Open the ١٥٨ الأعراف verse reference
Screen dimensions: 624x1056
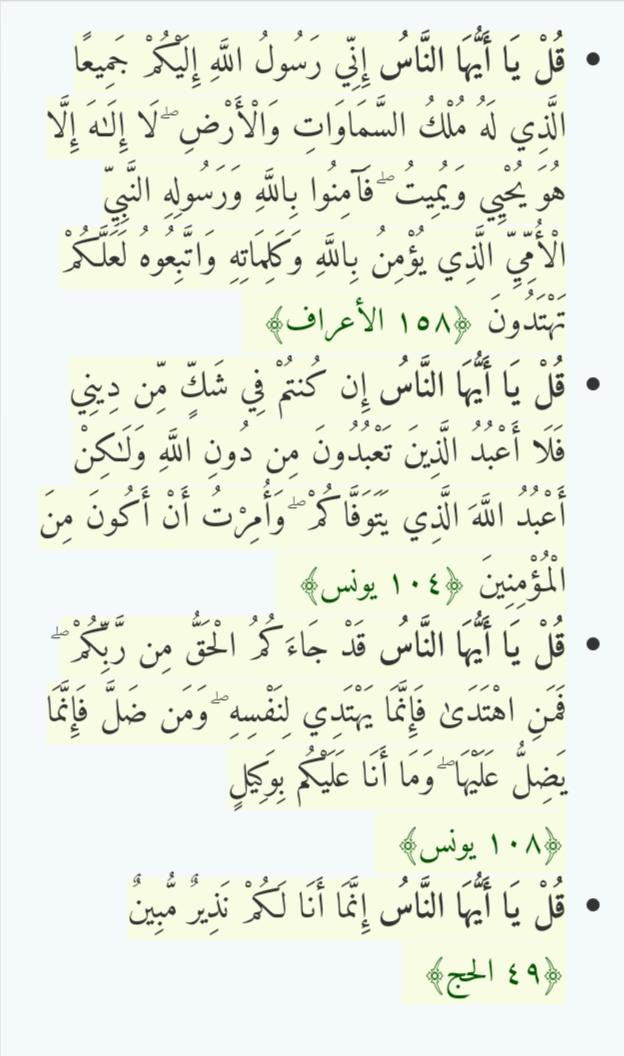point(369,325)
